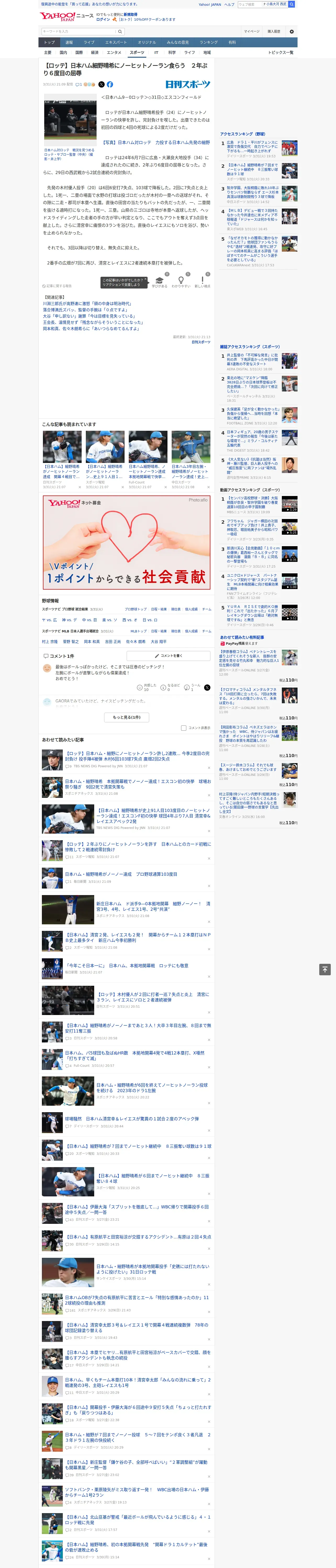
Task: Tap もっと見る(1件) comments button
Action: click(x=126, y=718)
